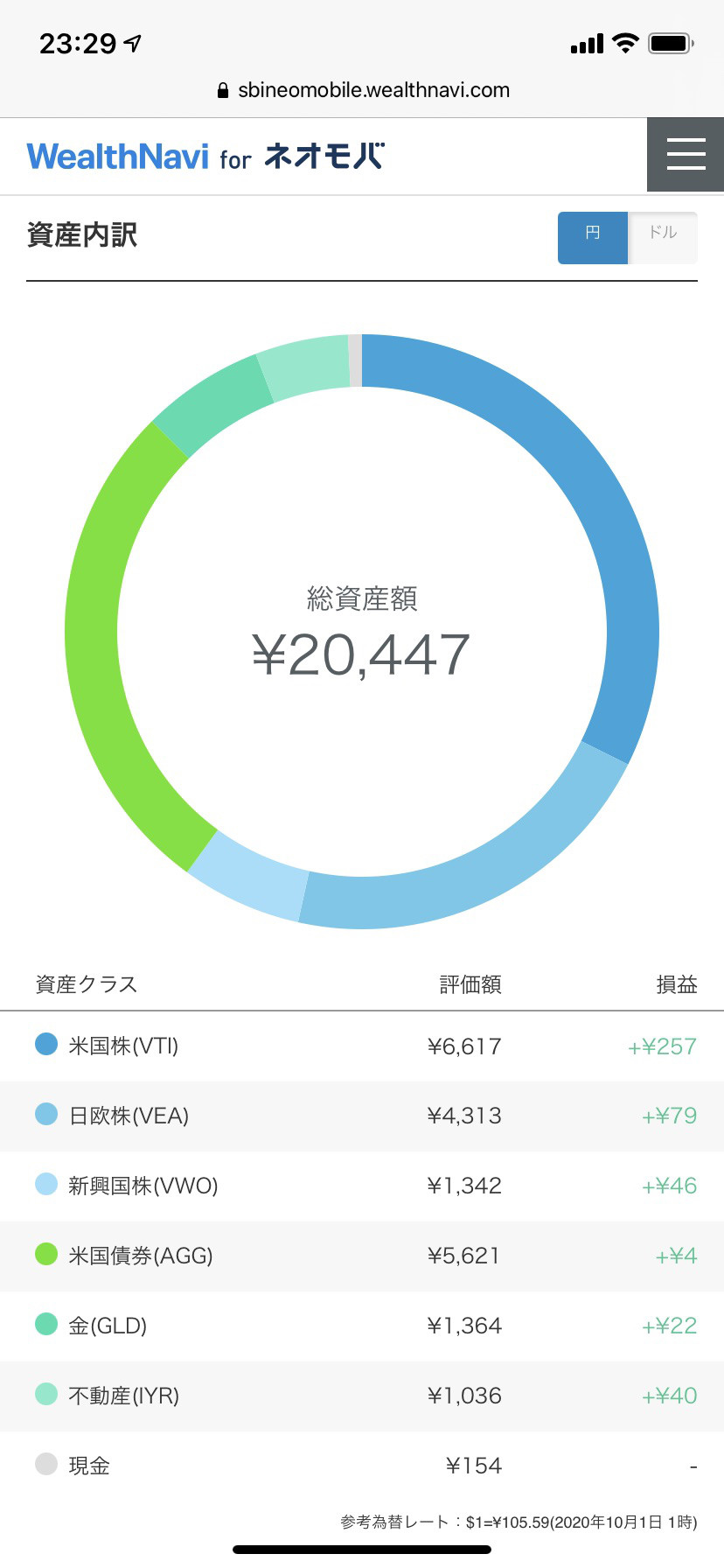The image size is (724, 1568).
Task: Select the 円 currency toggle
Action: (x=593, y=237)
